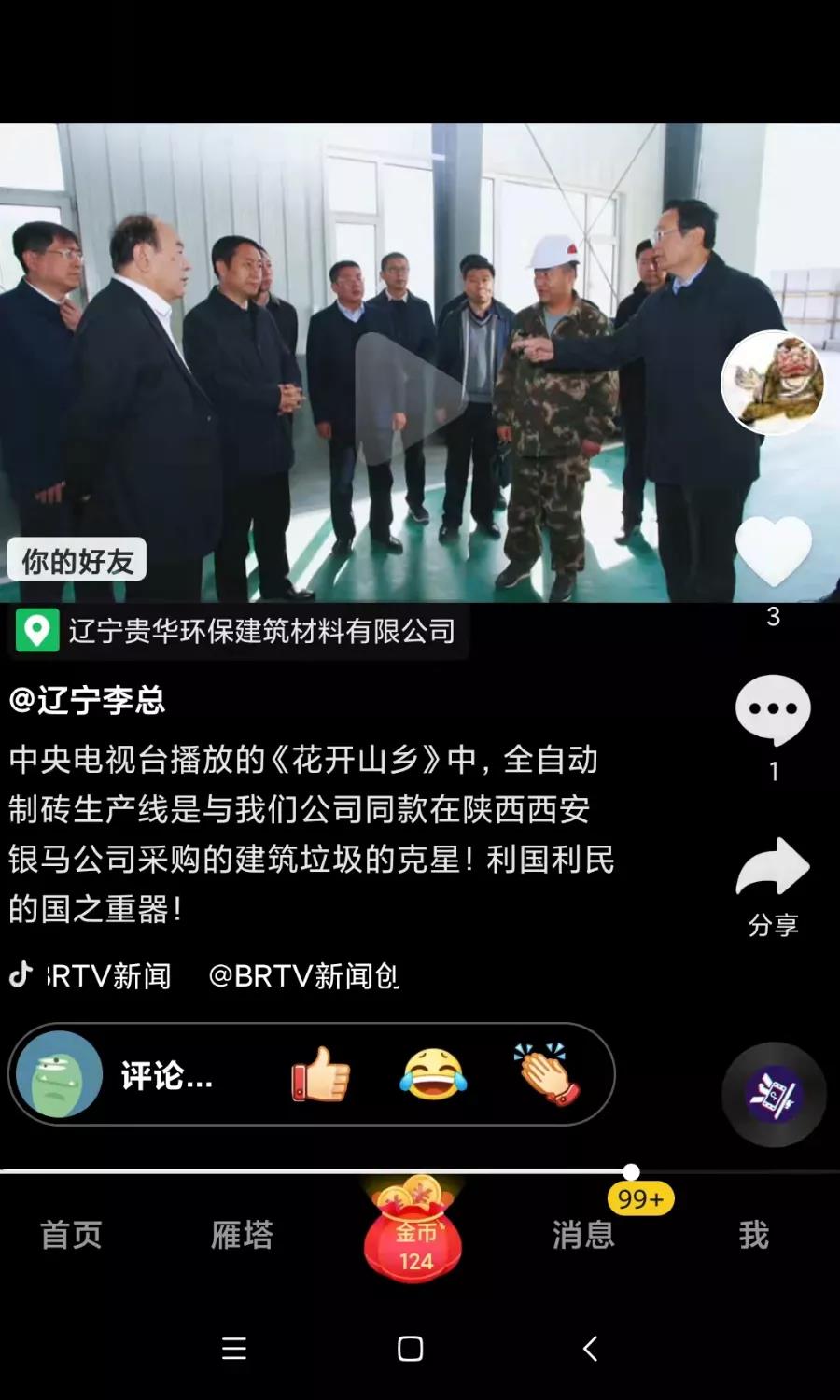This screenshot has width=840, height=1400.
Task: Open the 金币 red envelope rewards
Action: point(414,1232)
